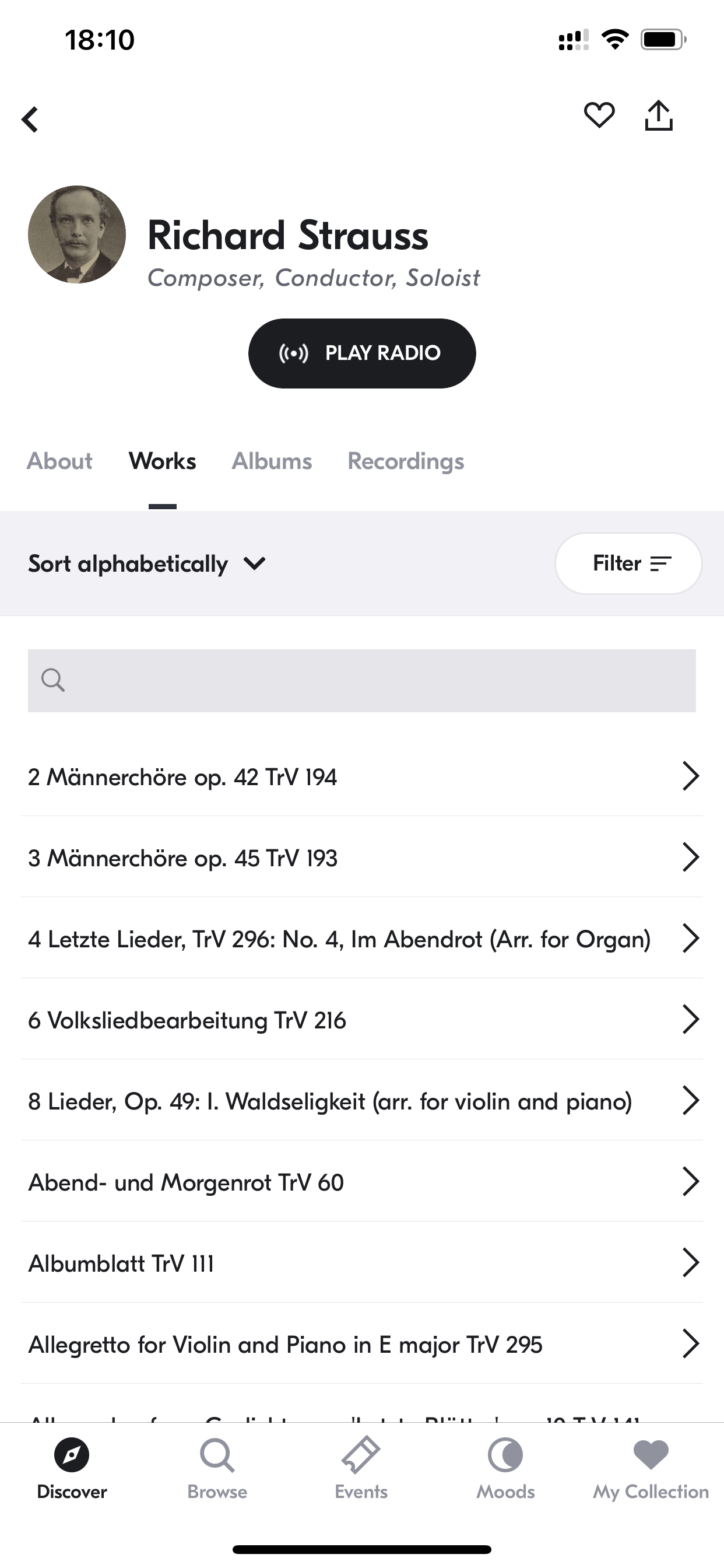
Task: Open 2 Männerchöre op. 42 TrV 194
Action: (362, 776)
